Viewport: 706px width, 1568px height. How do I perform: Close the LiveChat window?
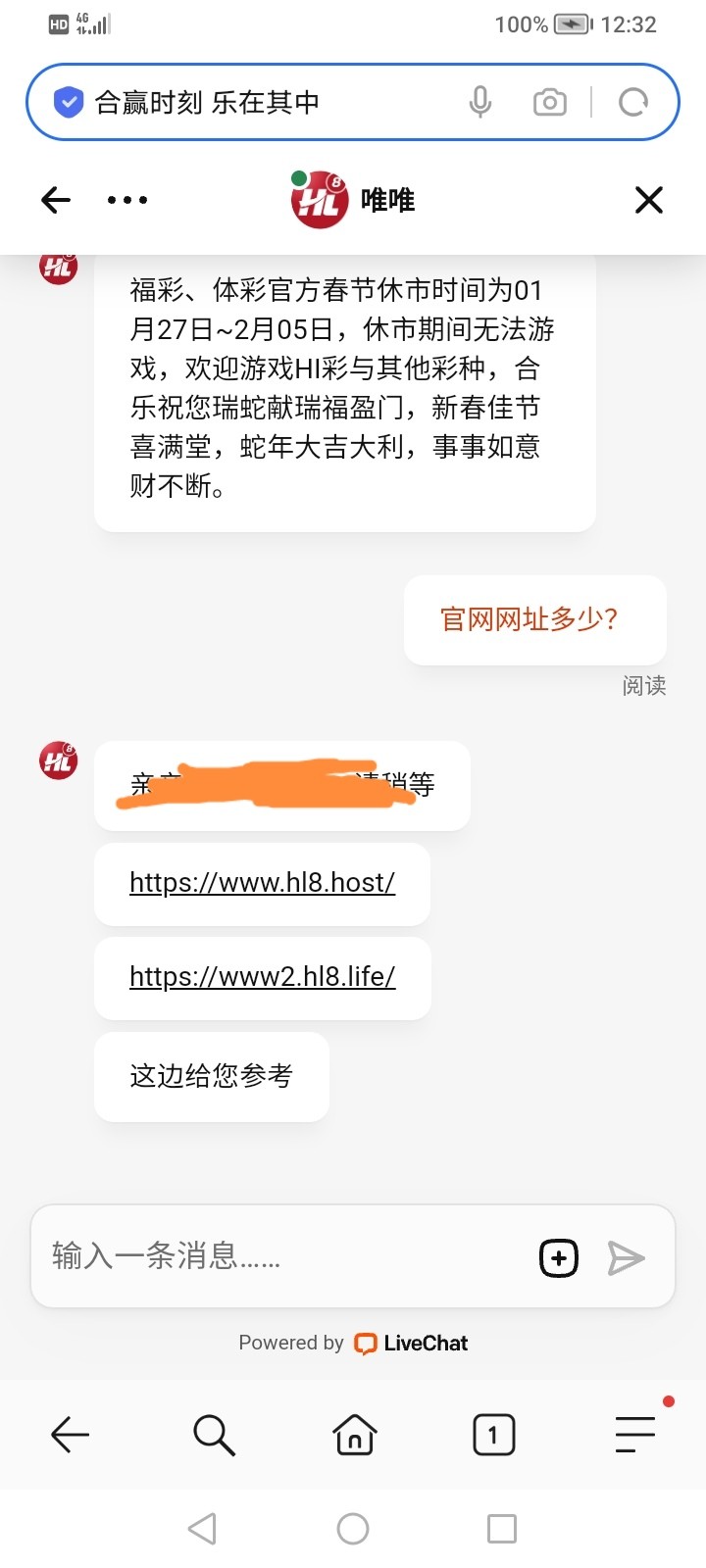[649, 200]
